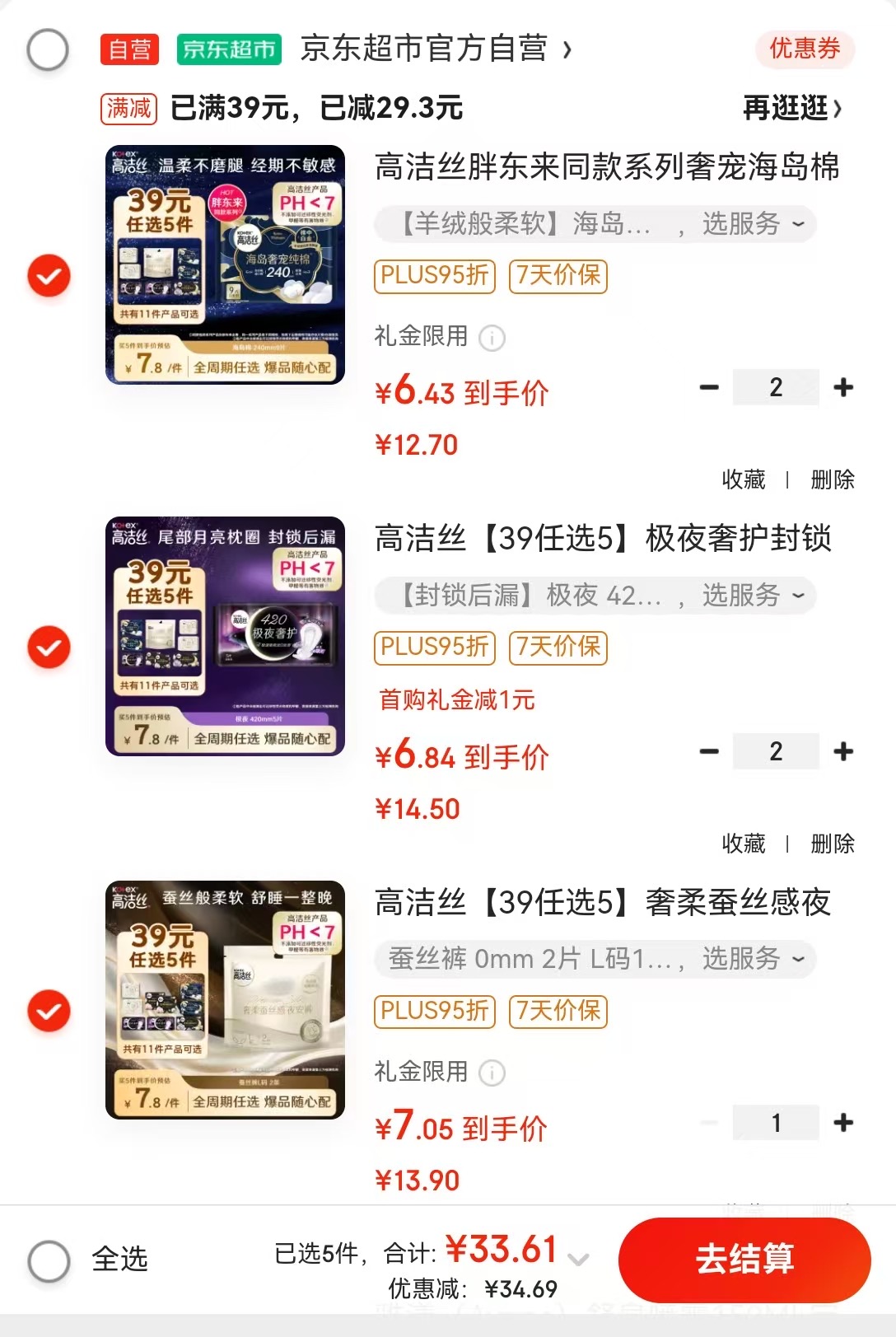Expand spec dropdown for 【羊绒般柔软】海岛
This screenshot has height=1337, width=896.
coord(797,224)
